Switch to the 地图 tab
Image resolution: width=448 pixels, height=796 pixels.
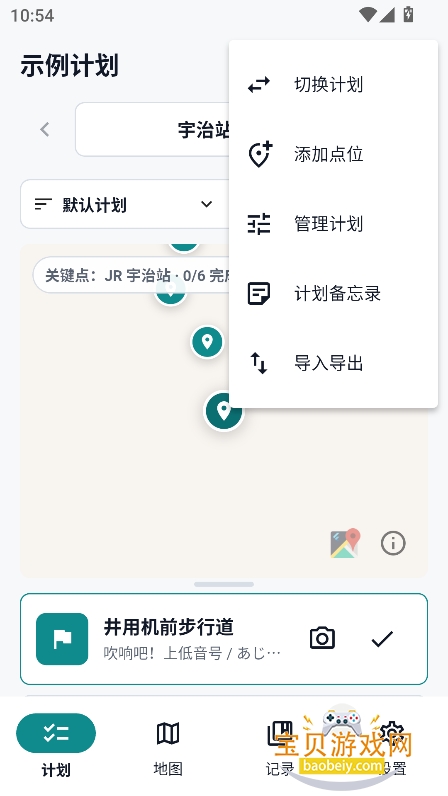pos(168,747)
